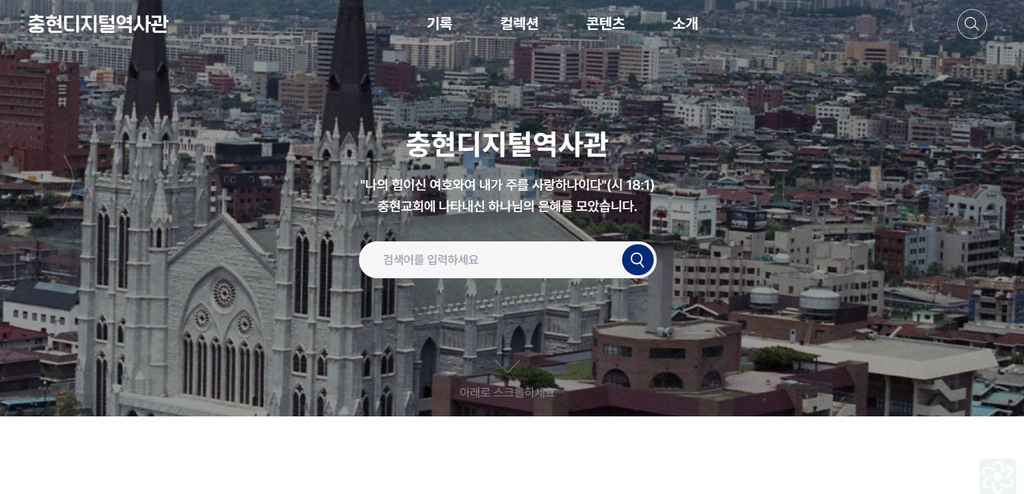The image size is (1024, 494).
Task: Open the search icon in the top bar
Action: pos(971,24)
